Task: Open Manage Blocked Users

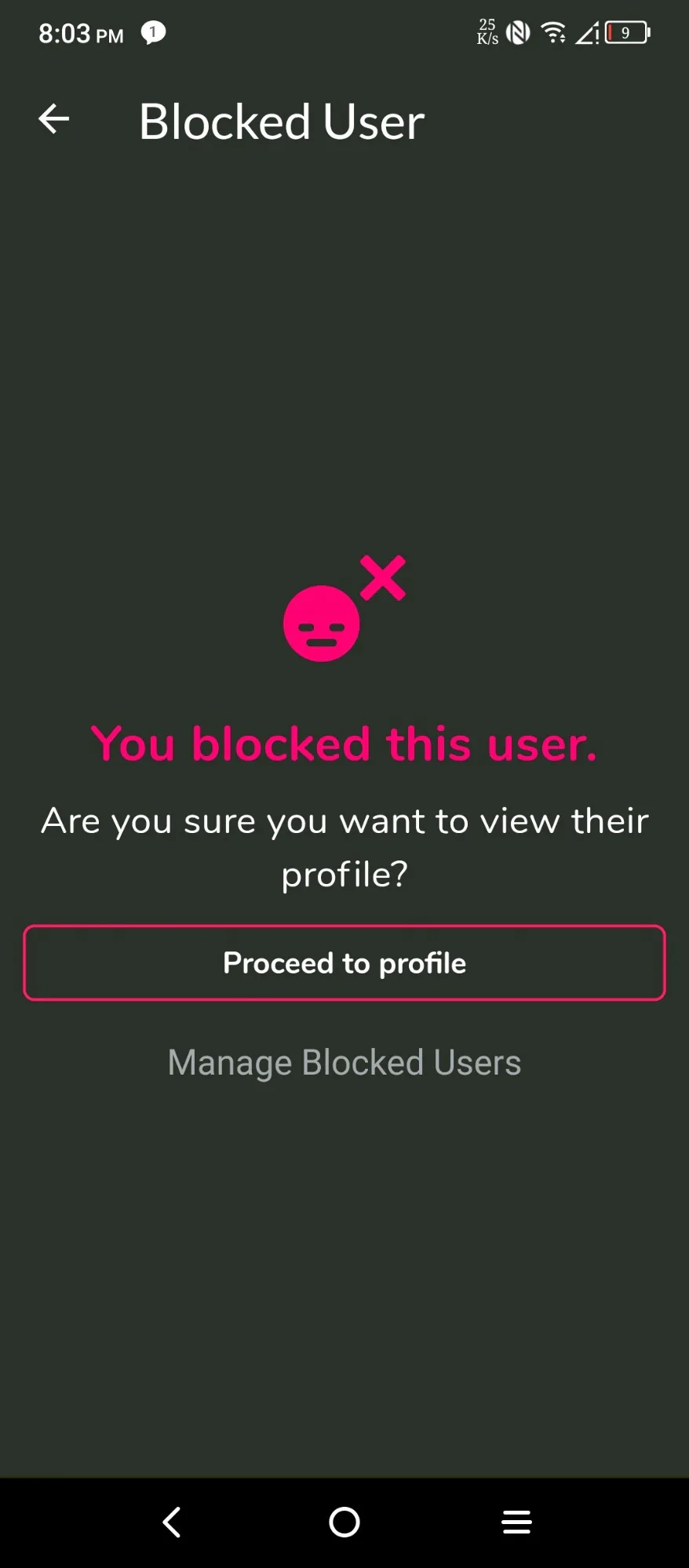Action: click(x=344, y=1062)
